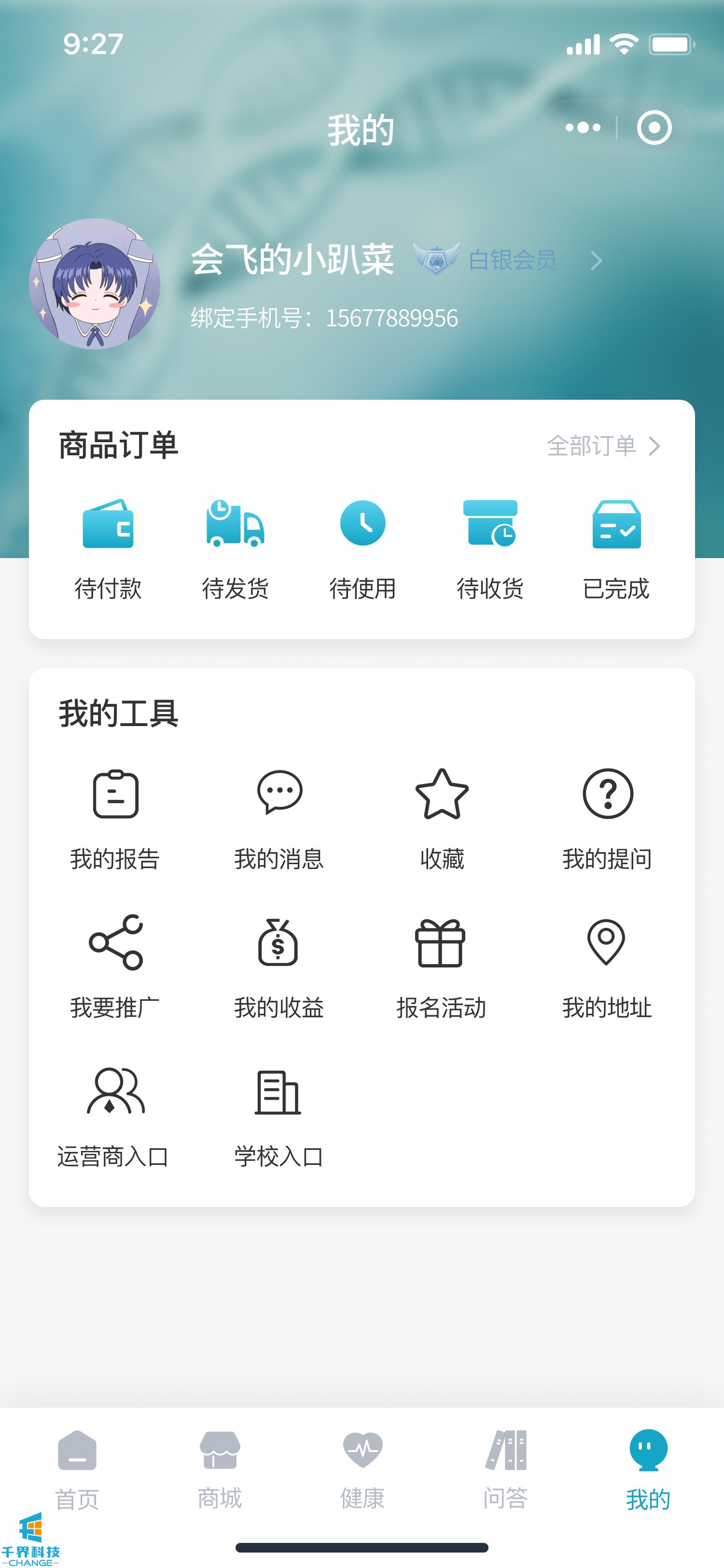Switch to the 商城 tab
The width and height of the screenshot is (724, 1568).
tap(220, 1470)
